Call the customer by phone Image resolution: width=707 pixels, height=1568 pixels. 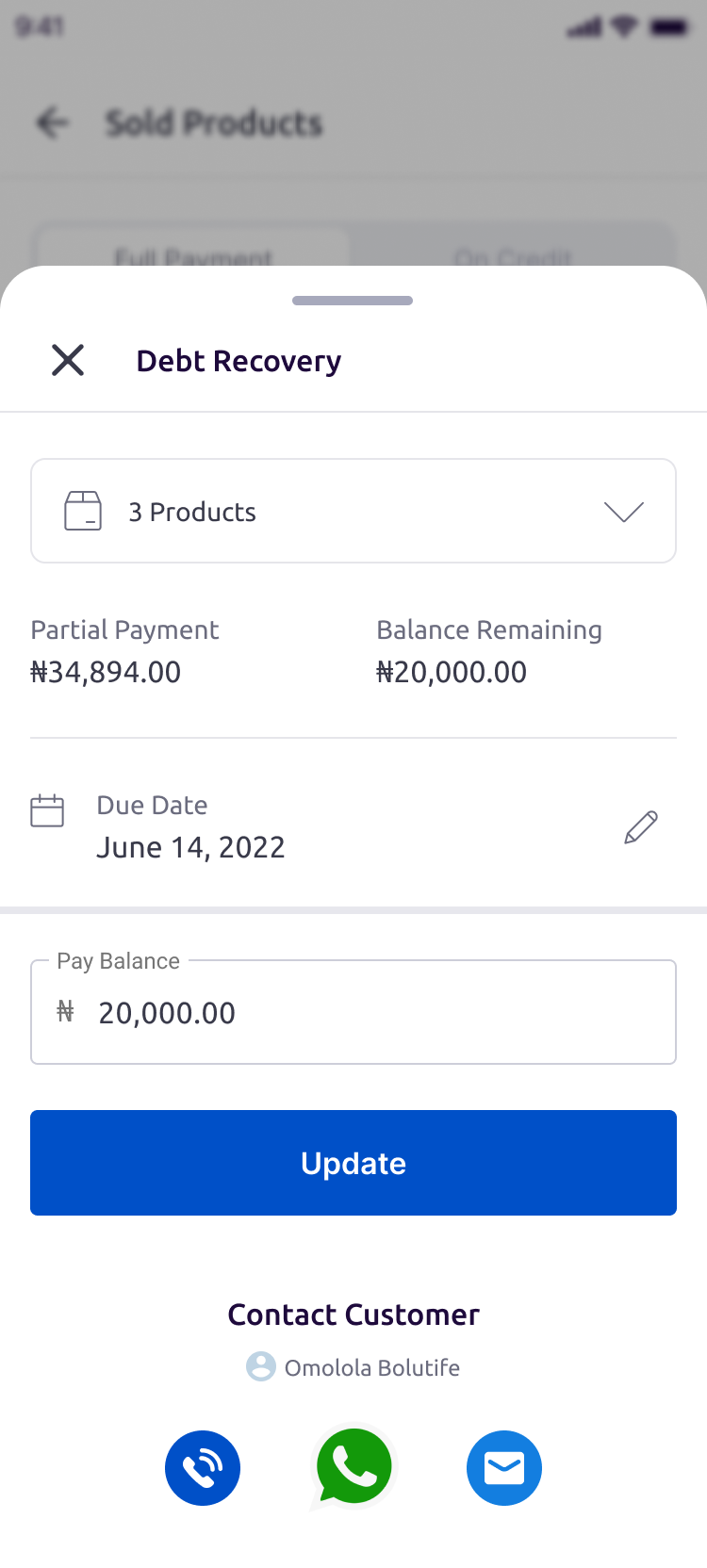pos(203,1468)
